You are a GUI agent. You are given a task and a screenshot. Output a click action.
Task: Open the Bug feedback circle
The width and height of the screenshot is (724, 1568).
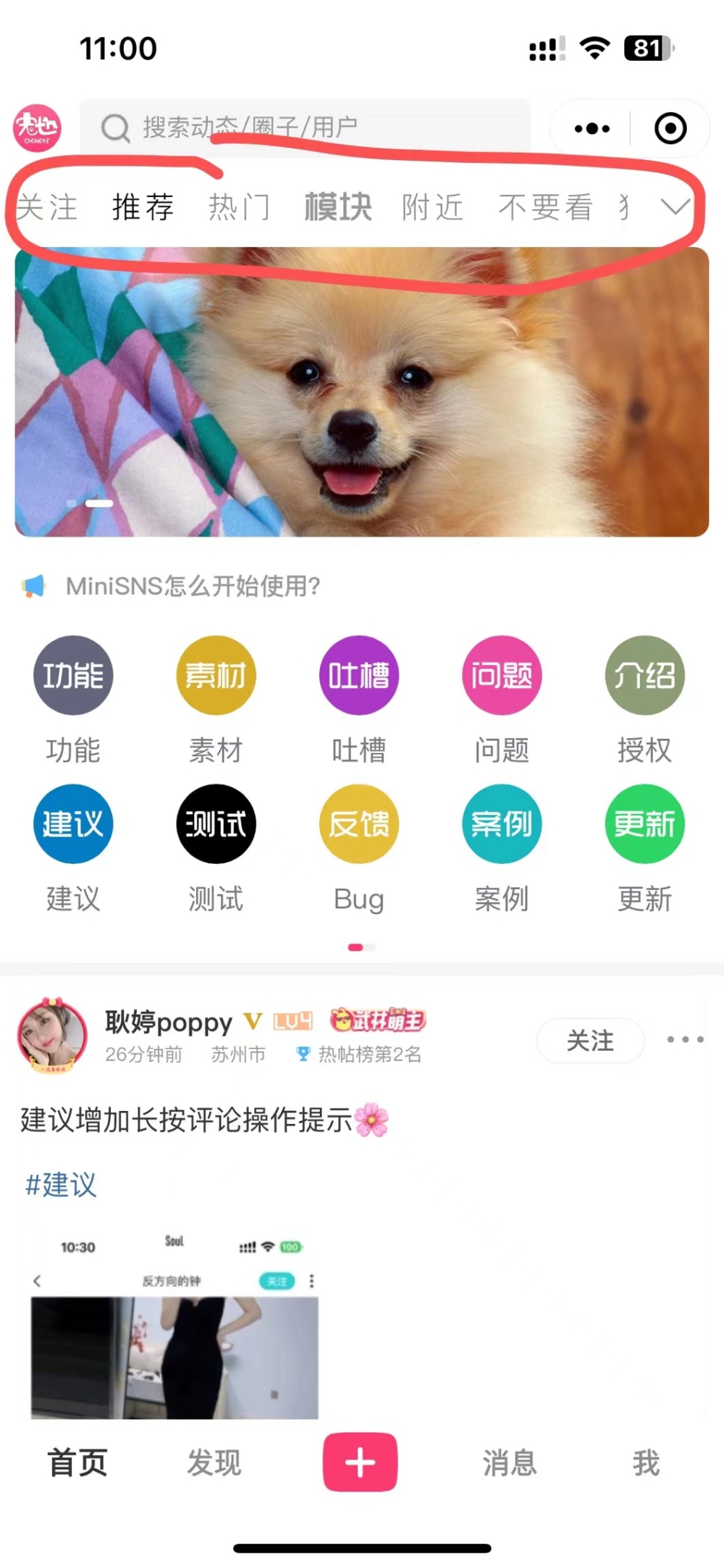point(358,824)
